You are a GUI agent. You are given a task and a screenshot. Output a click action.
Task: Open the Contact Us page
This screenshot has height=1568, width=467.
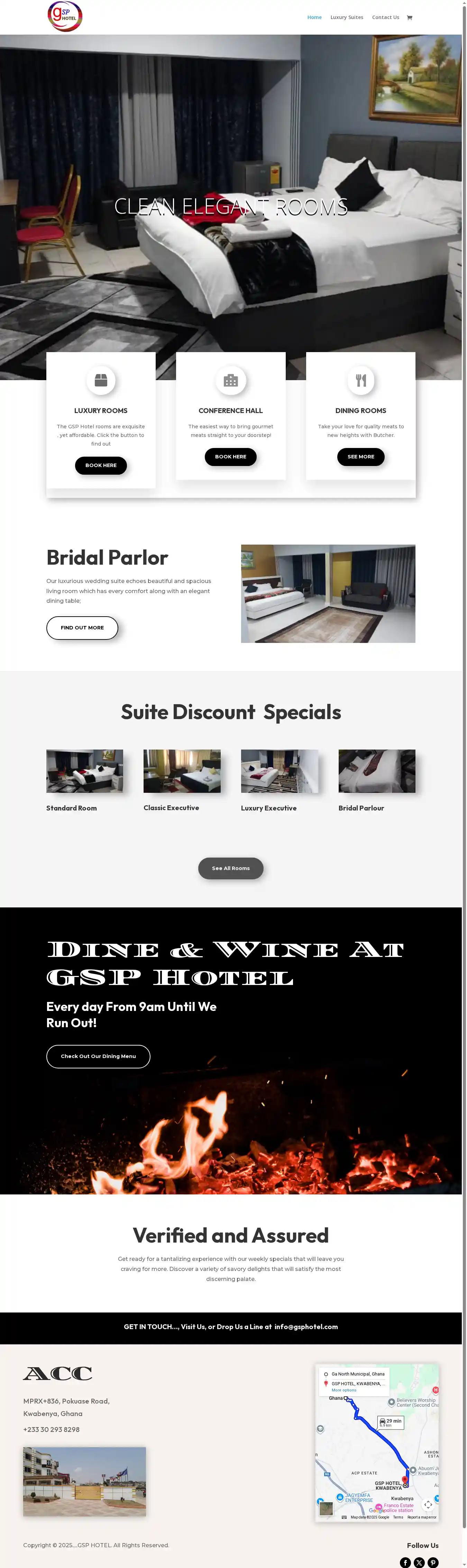click(x=385, y=18)
